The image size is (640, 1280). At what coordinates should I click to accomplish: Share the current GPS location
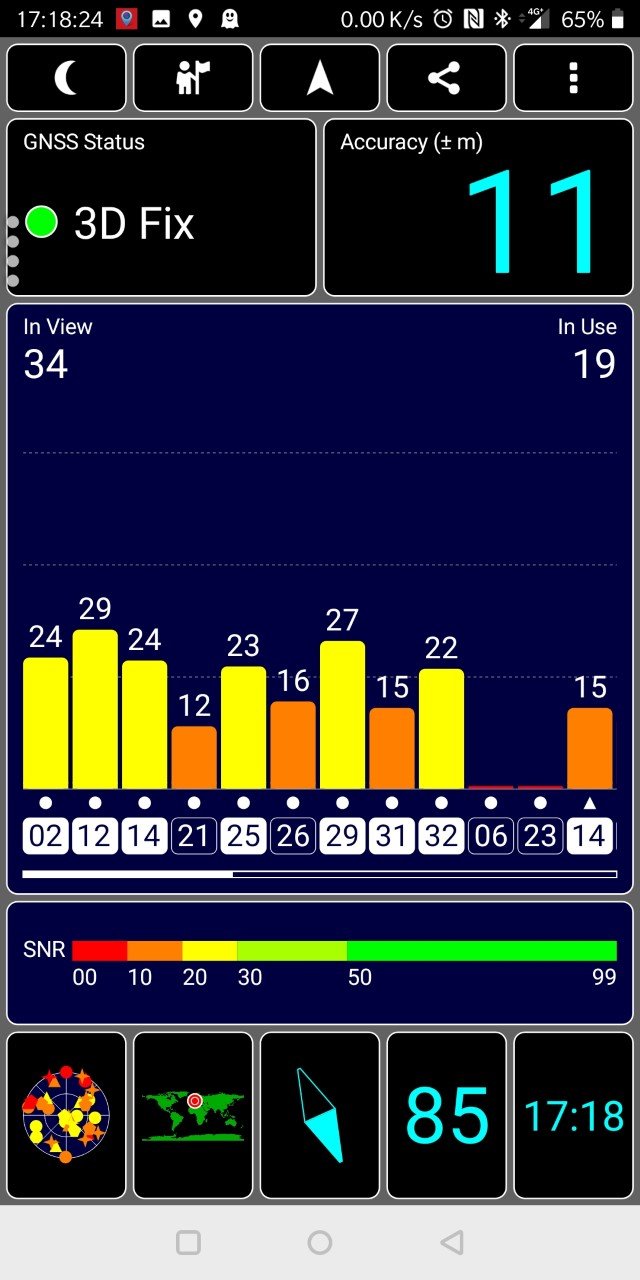click(x=446, y=78)
